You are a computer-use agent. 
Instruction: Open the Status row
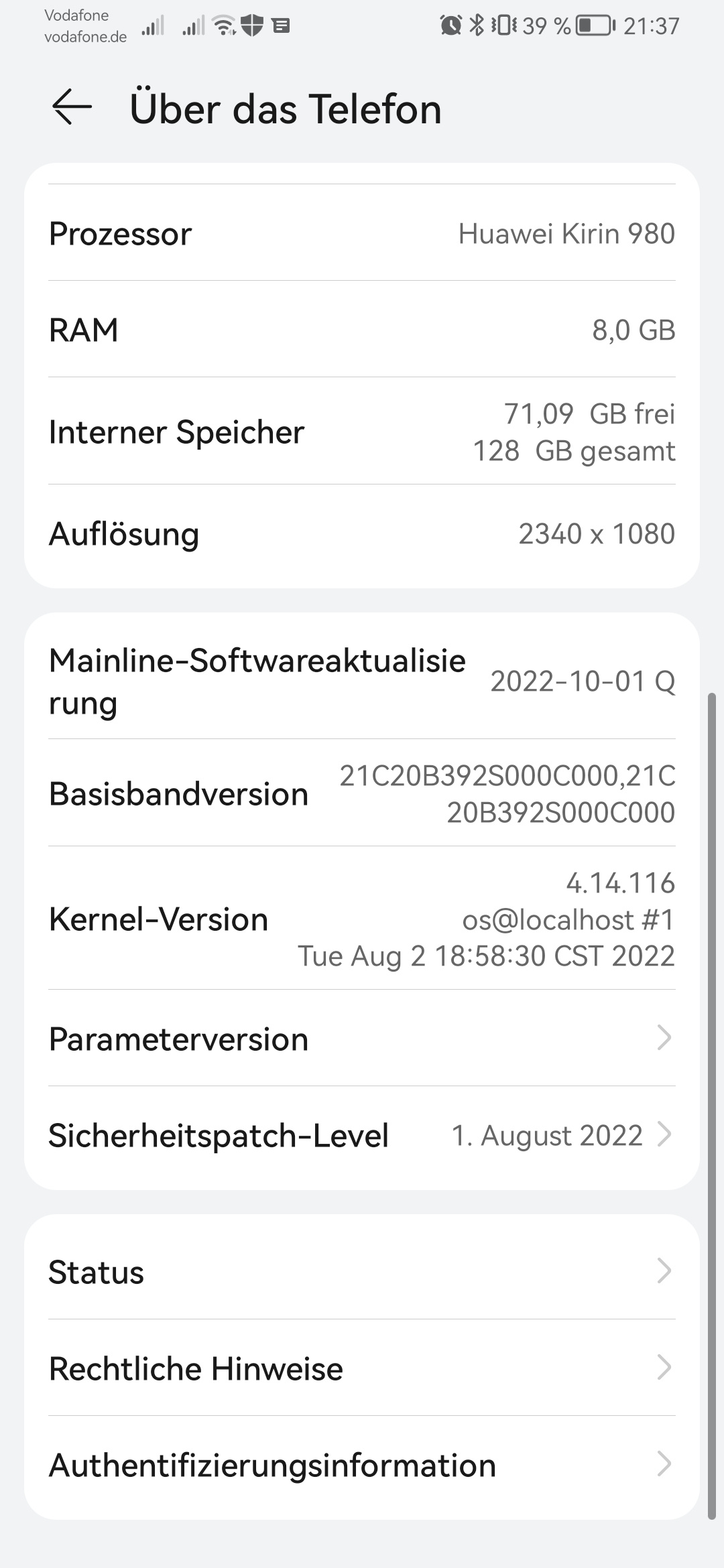[x=362, y=1272]
